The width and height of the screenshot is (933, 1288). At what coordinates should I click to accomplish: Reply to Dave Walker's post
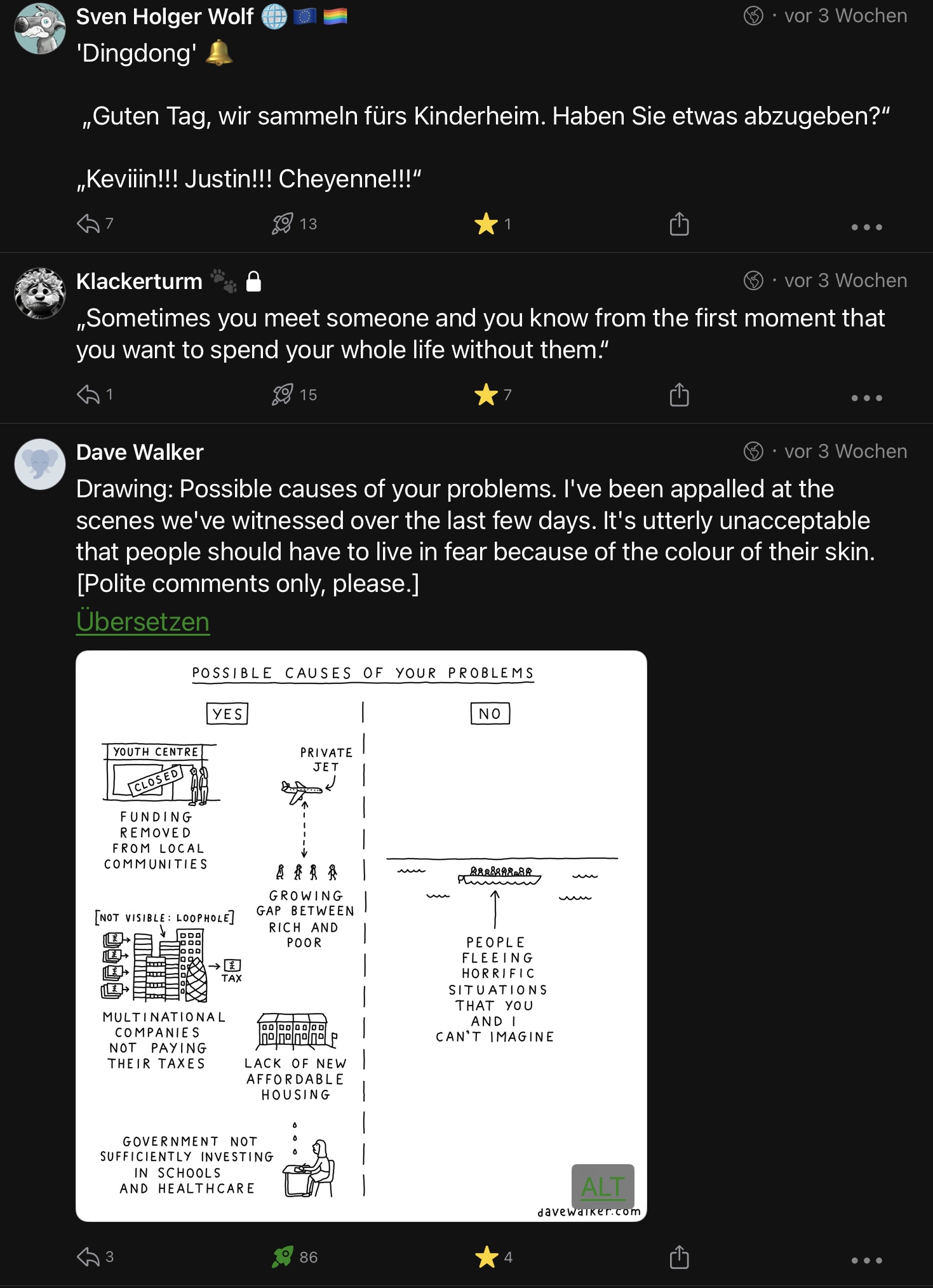pyautogui.click(x=88, y=1256)
